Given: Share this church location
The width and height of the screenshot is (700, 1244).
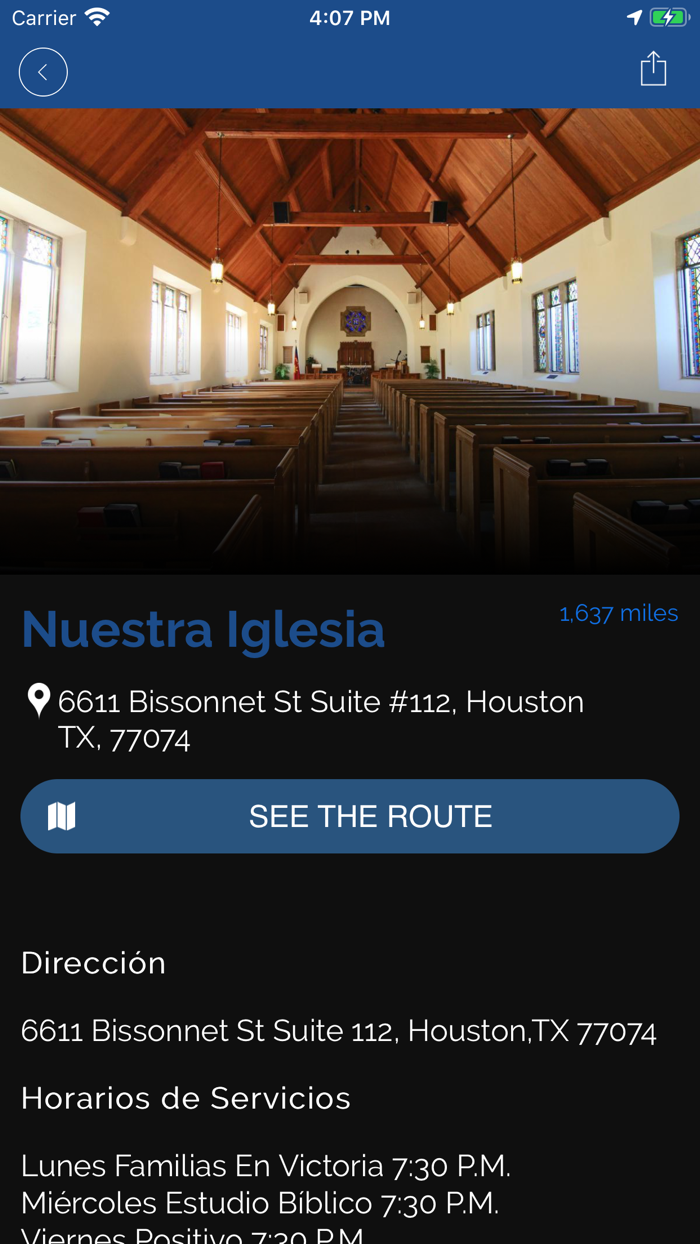Looking at the screenshot, I should click(653, 69).
